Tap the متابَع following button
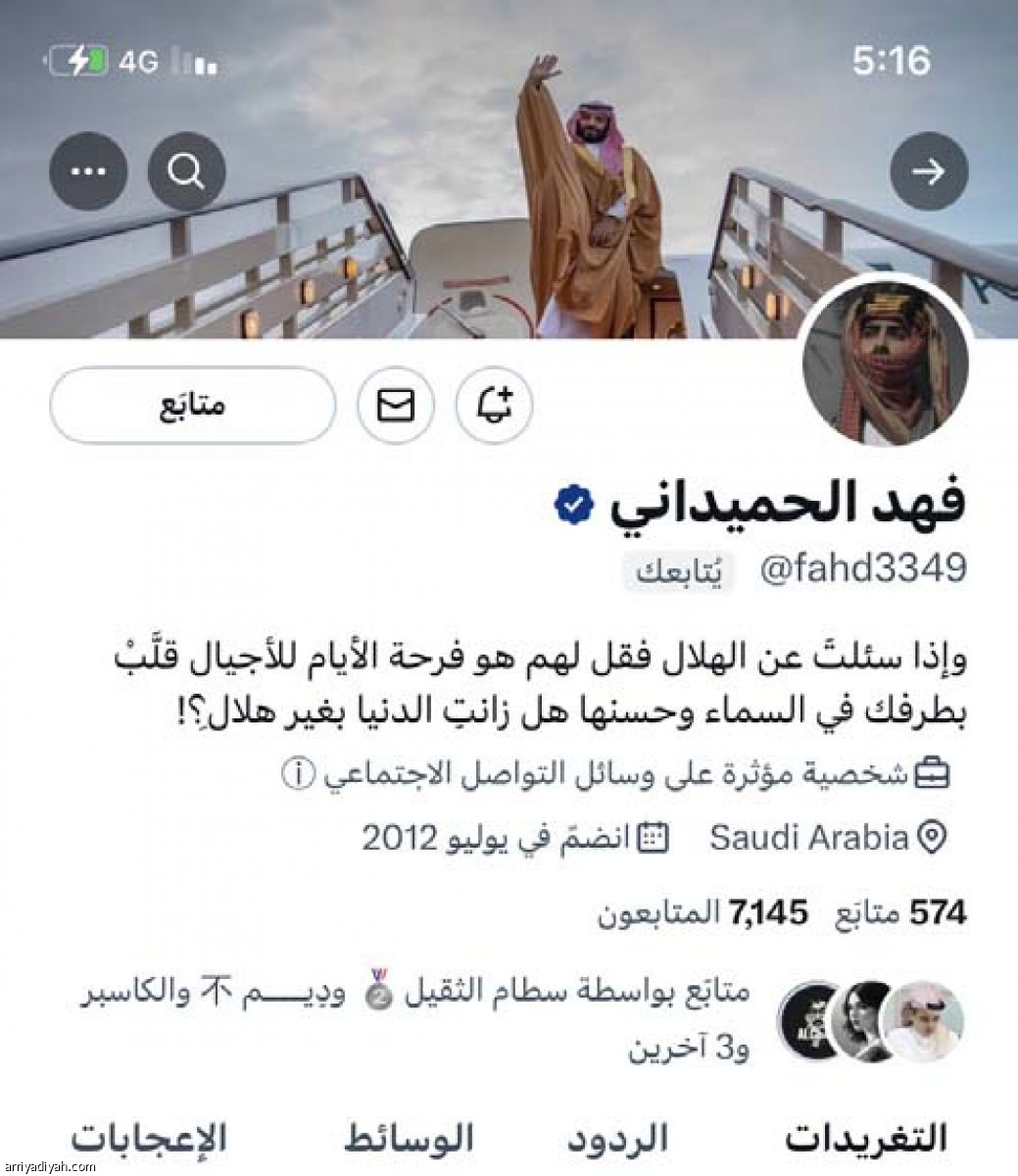This screenshot has height=1176, width=1018. coord(192,405)
